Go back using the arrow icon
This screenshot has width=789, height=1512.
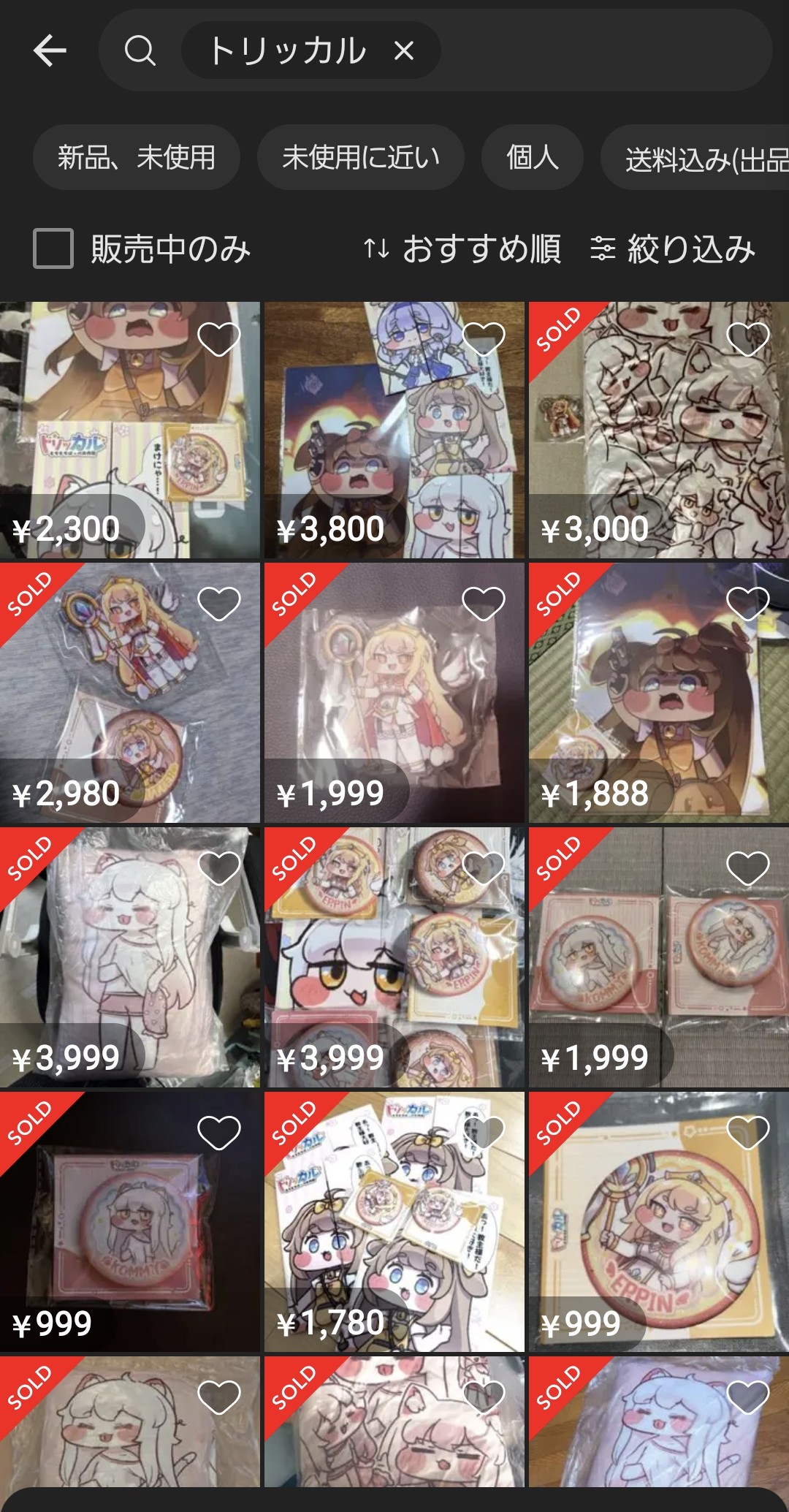[x=50, y=50]
